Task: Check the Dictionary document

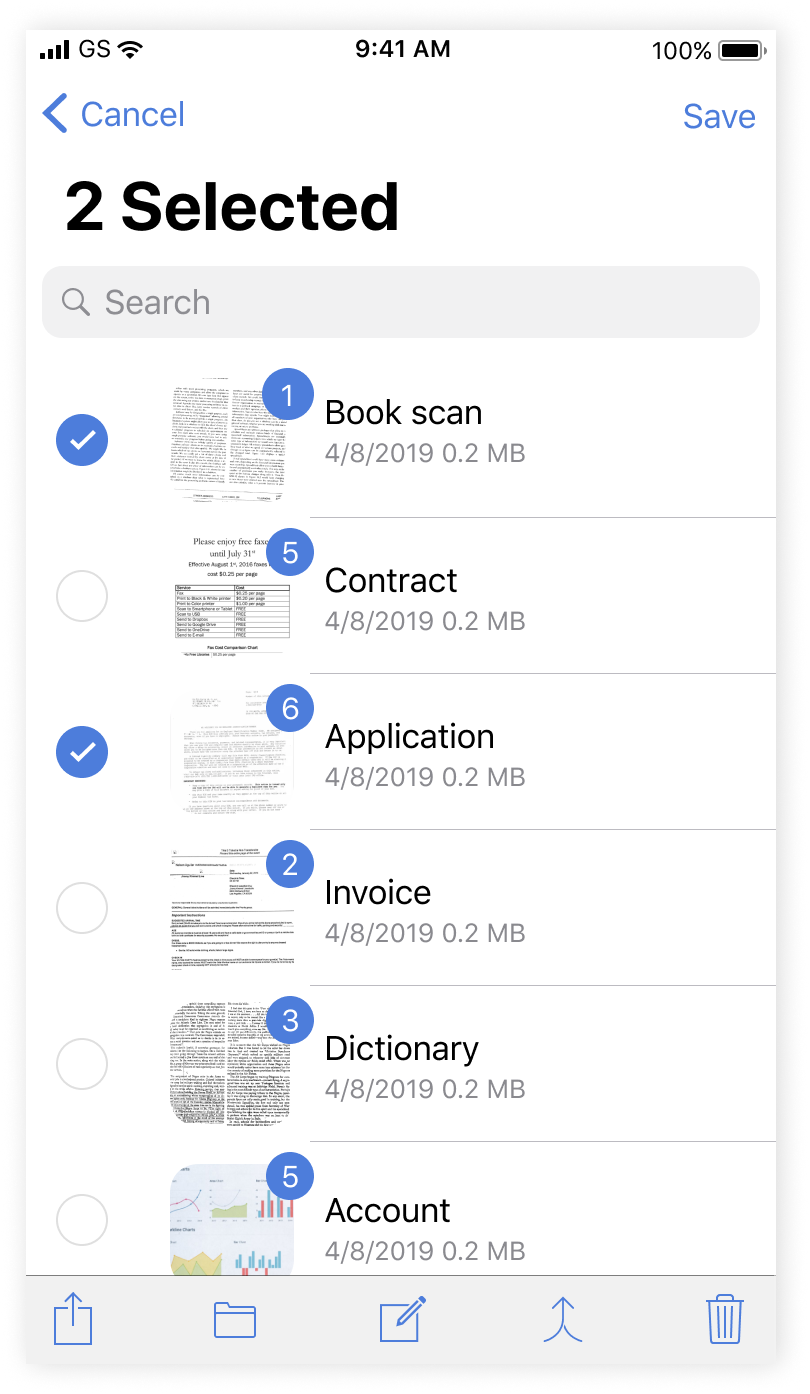Action: pos(82,1064)
